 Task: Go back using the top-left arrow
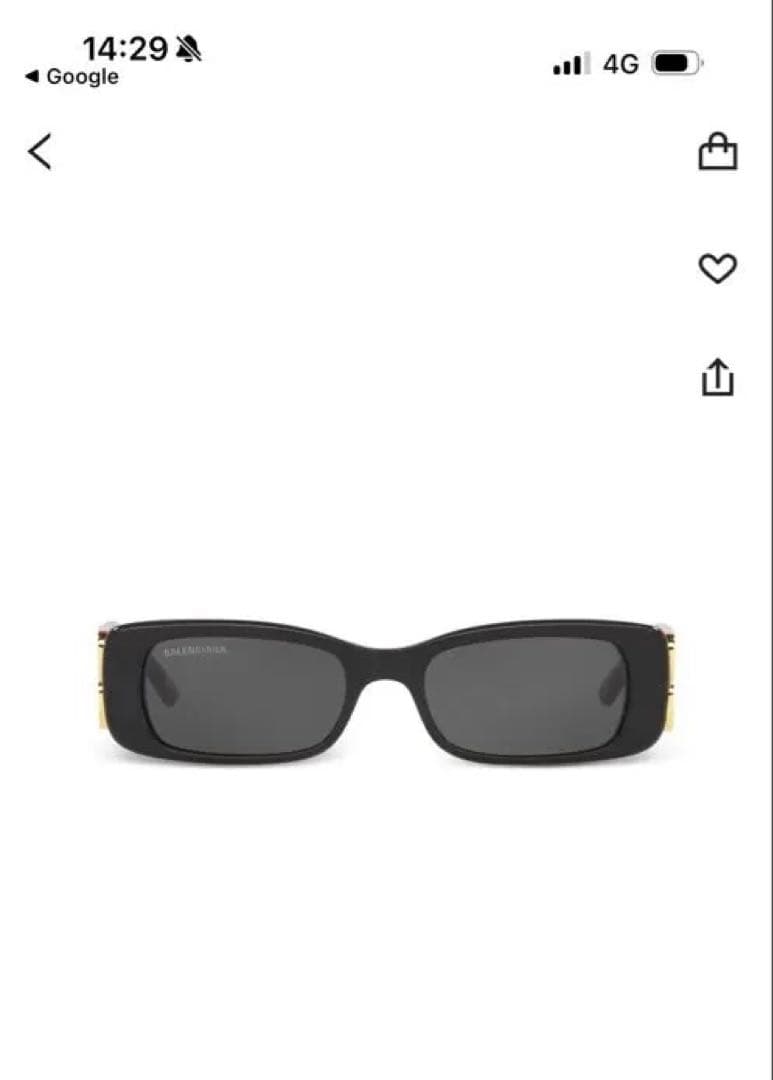[39, 152]
